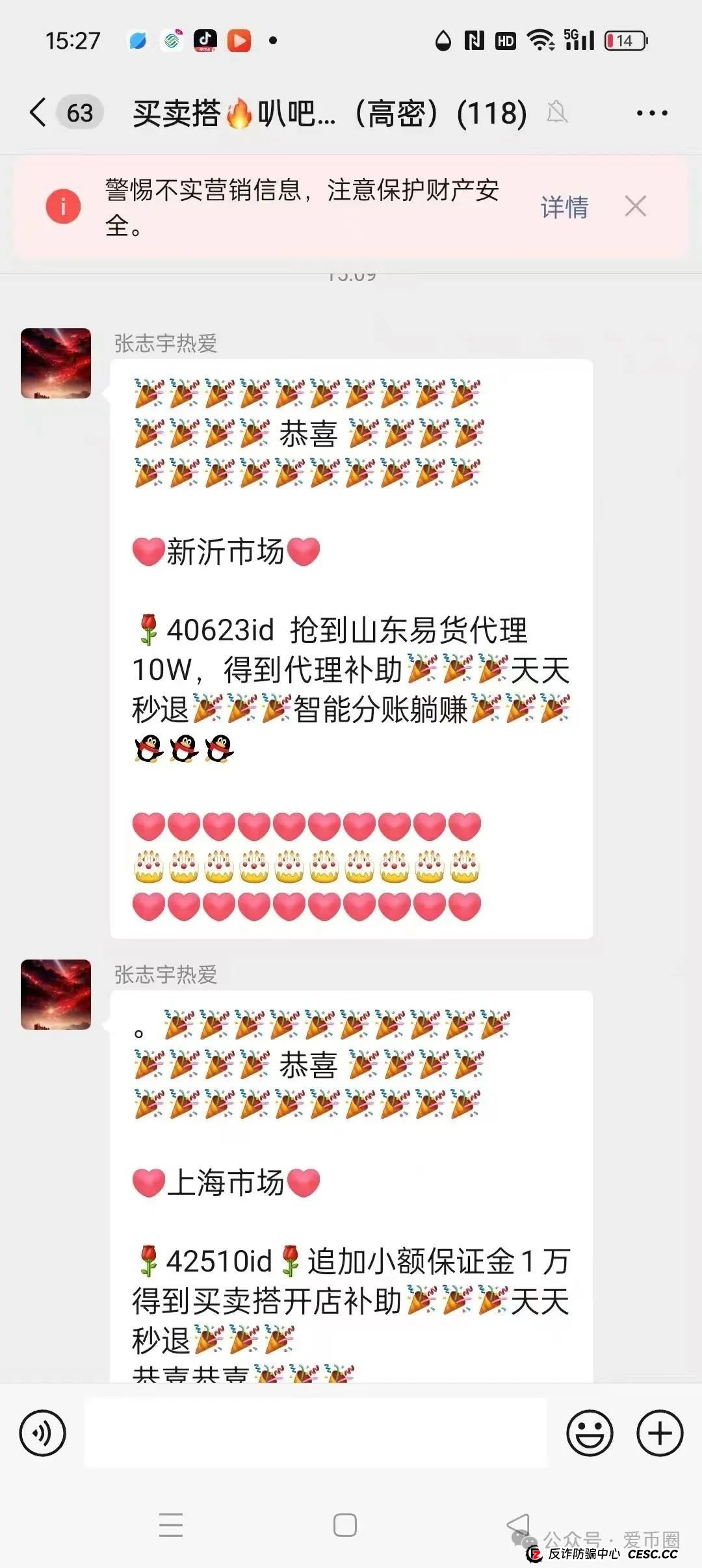Open the emoji picker

(x=590, y=1433)
